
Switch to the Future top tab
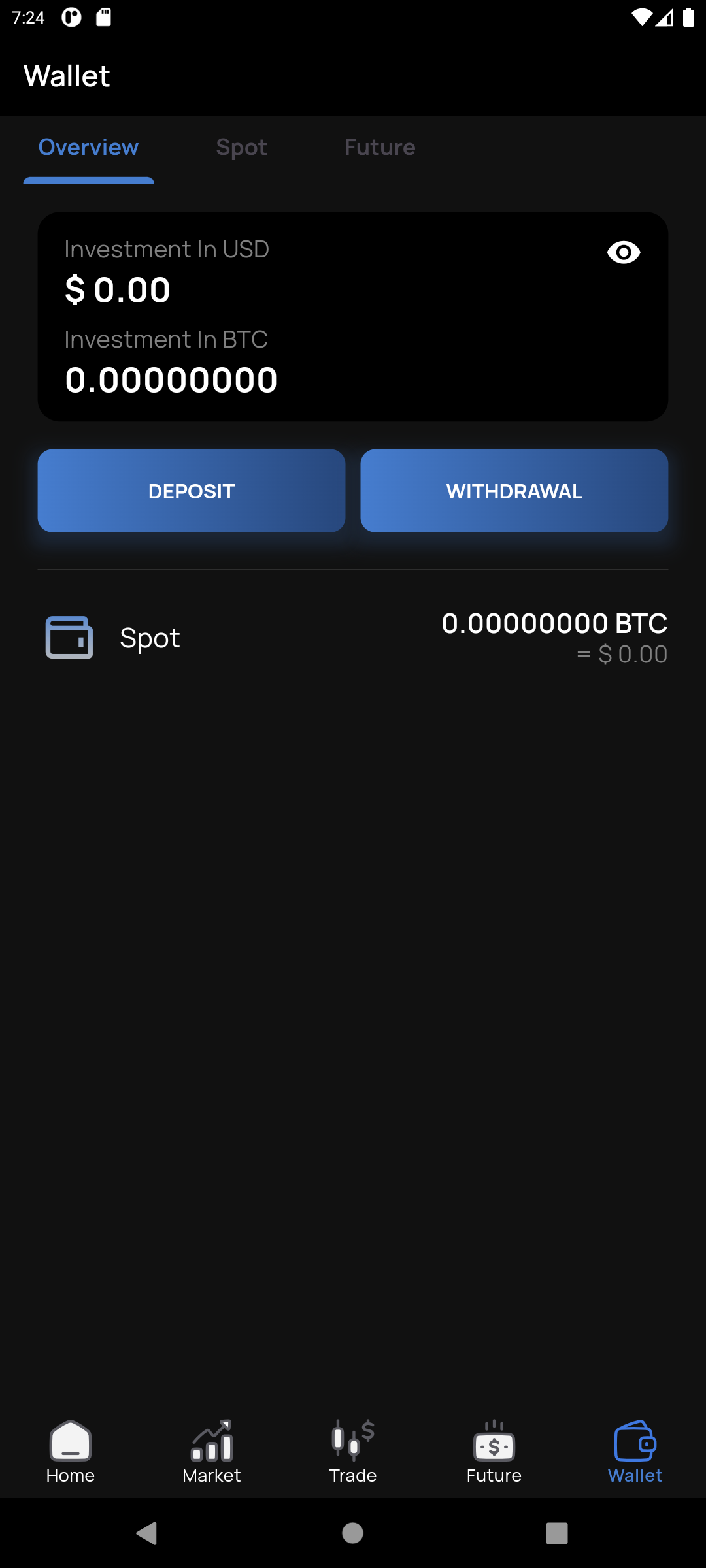(x=380, y=148)
